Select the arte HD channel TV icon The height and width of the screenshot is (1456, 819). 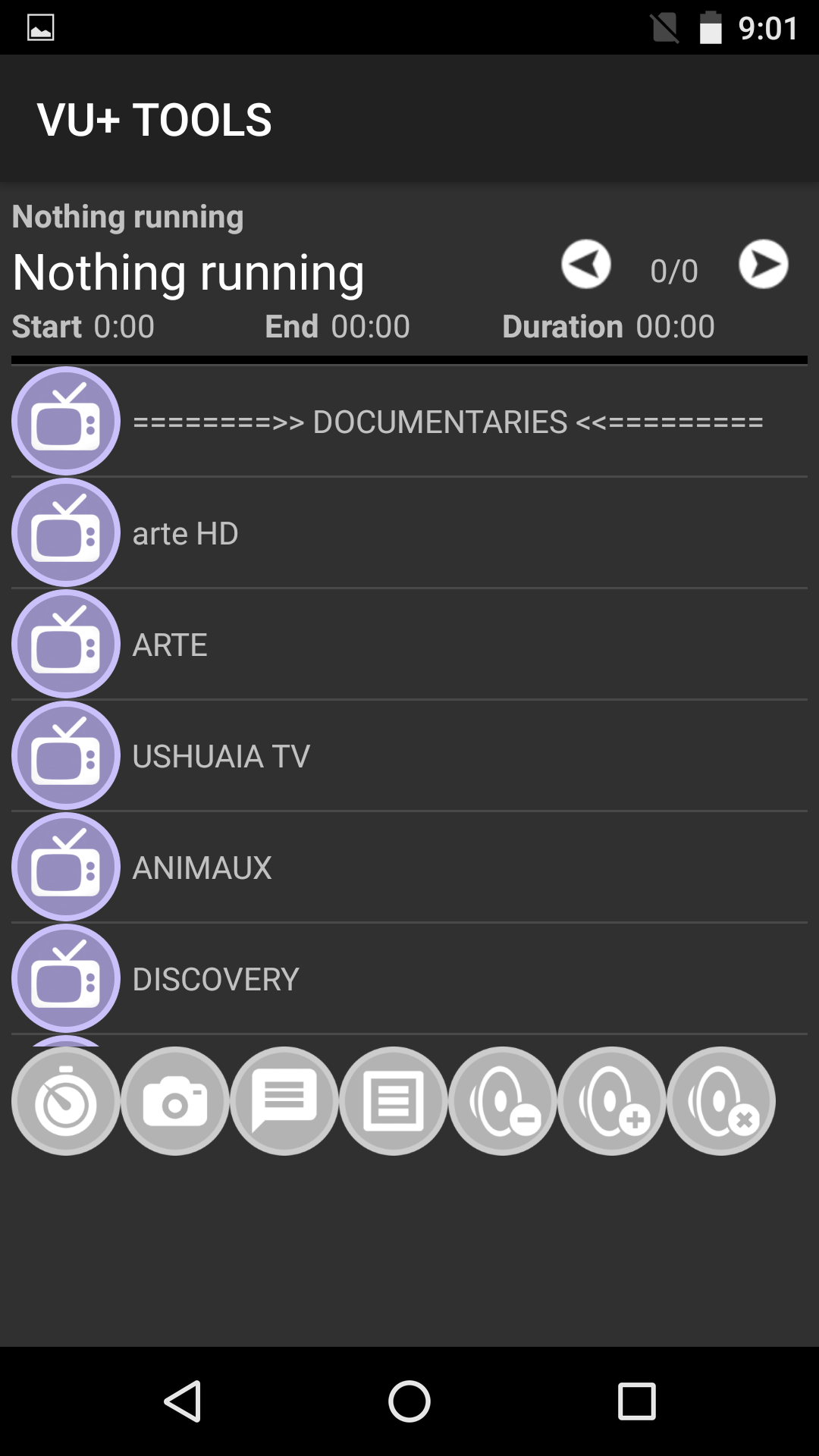coord(66,533)
